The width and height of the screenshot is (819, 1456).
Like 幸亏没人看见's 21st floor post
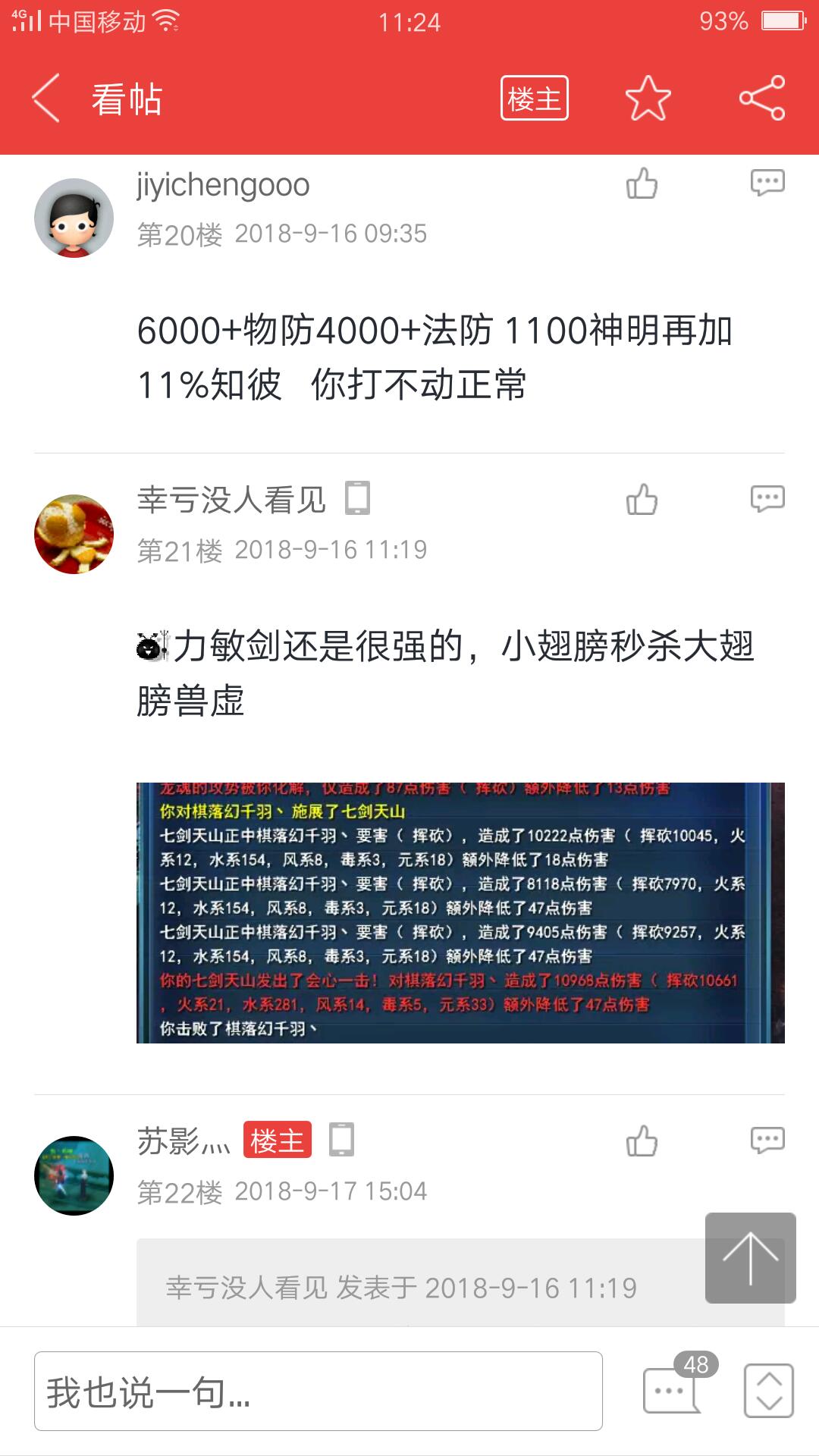pyautogui.click(x=642, y=500)
